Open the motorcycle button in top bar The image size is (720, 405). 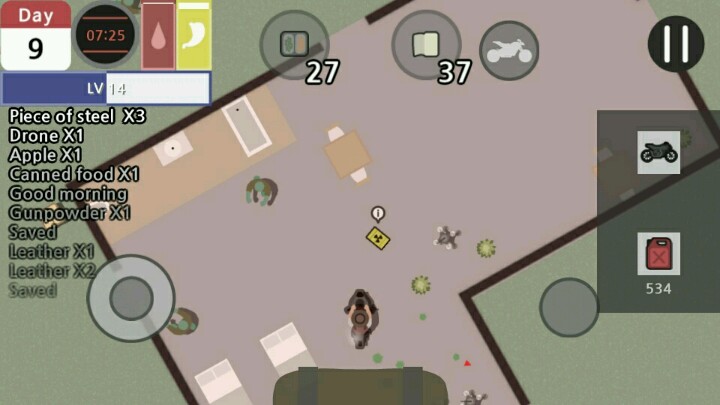(509, 50)
